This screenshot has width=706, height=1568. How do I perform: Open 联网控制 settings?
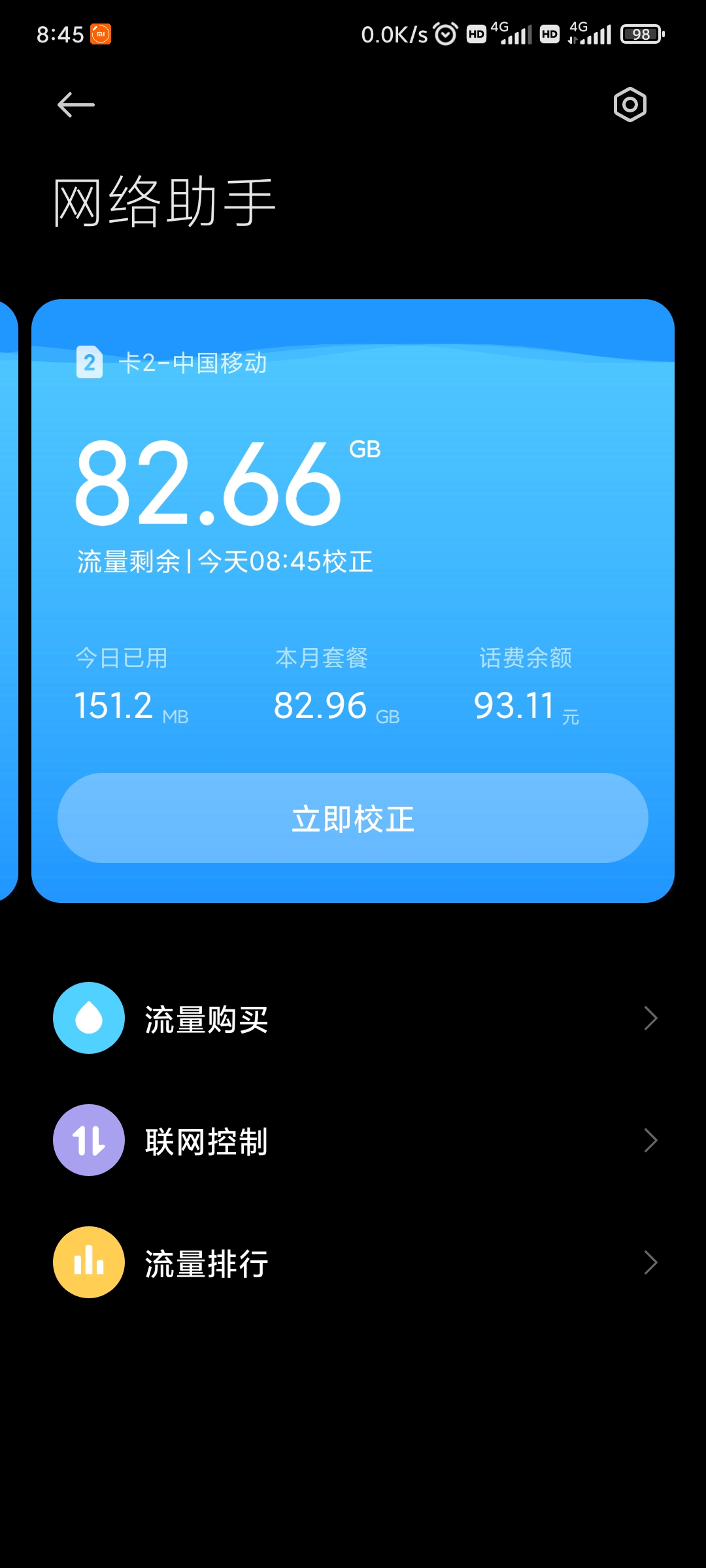(x=353, y=1140)
